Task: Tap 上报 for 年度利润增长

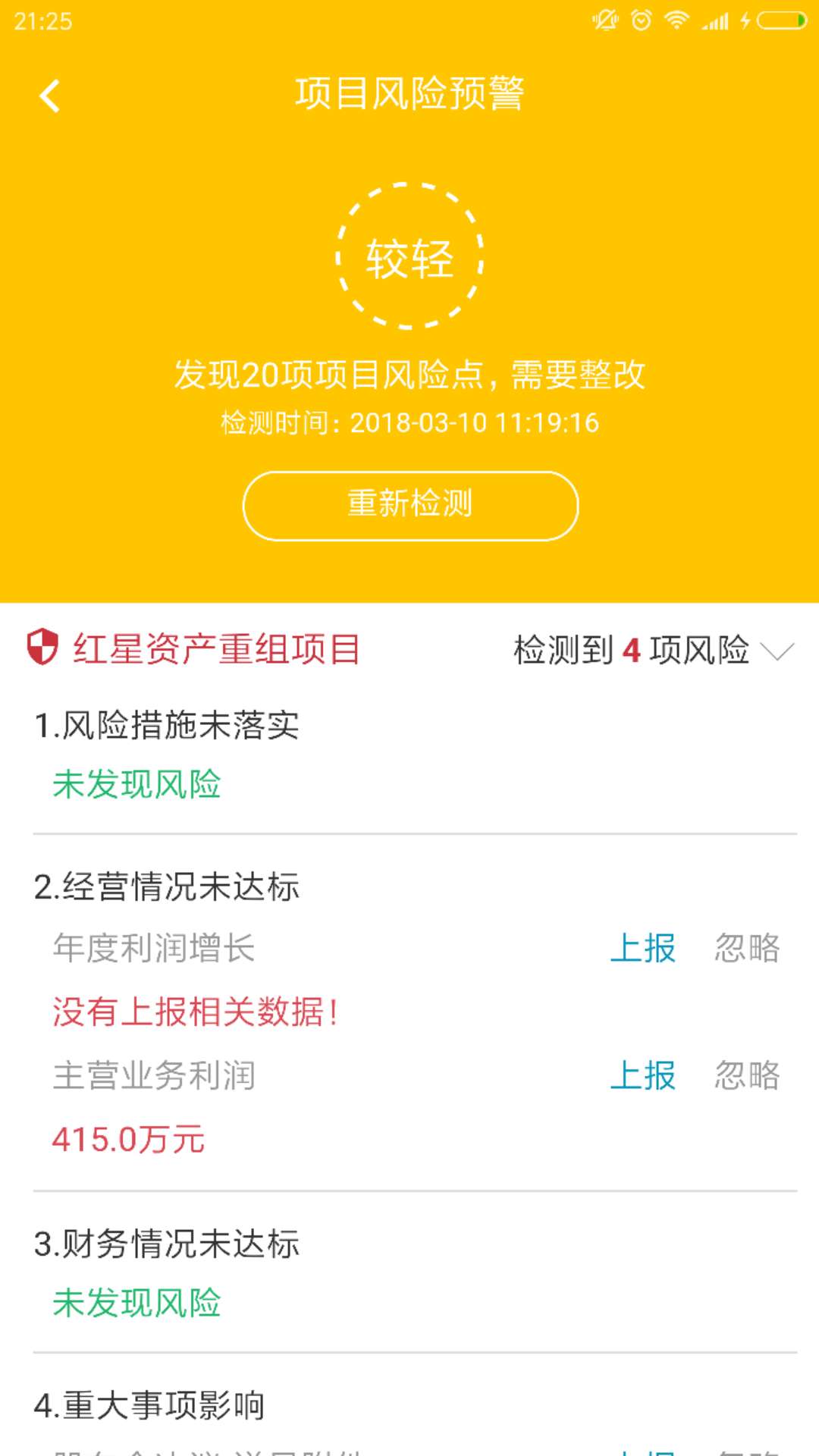Action: coord(642,948)
